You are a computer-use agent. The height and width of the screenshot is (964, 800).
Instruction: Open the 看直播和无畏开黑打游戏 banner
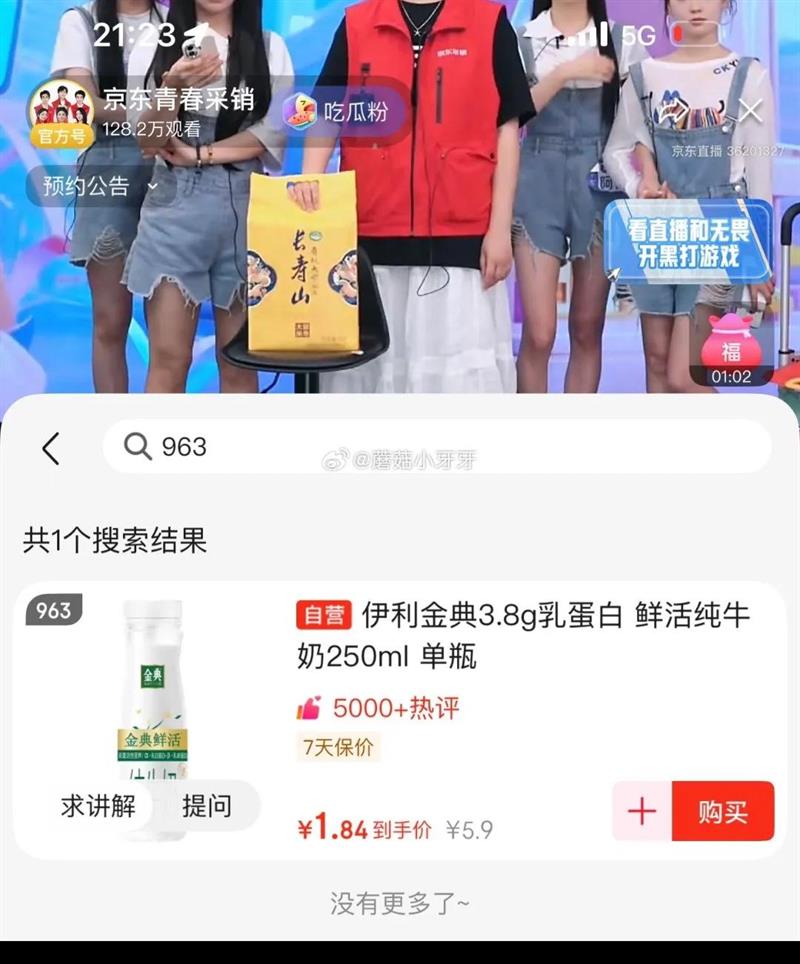point(687,242)
